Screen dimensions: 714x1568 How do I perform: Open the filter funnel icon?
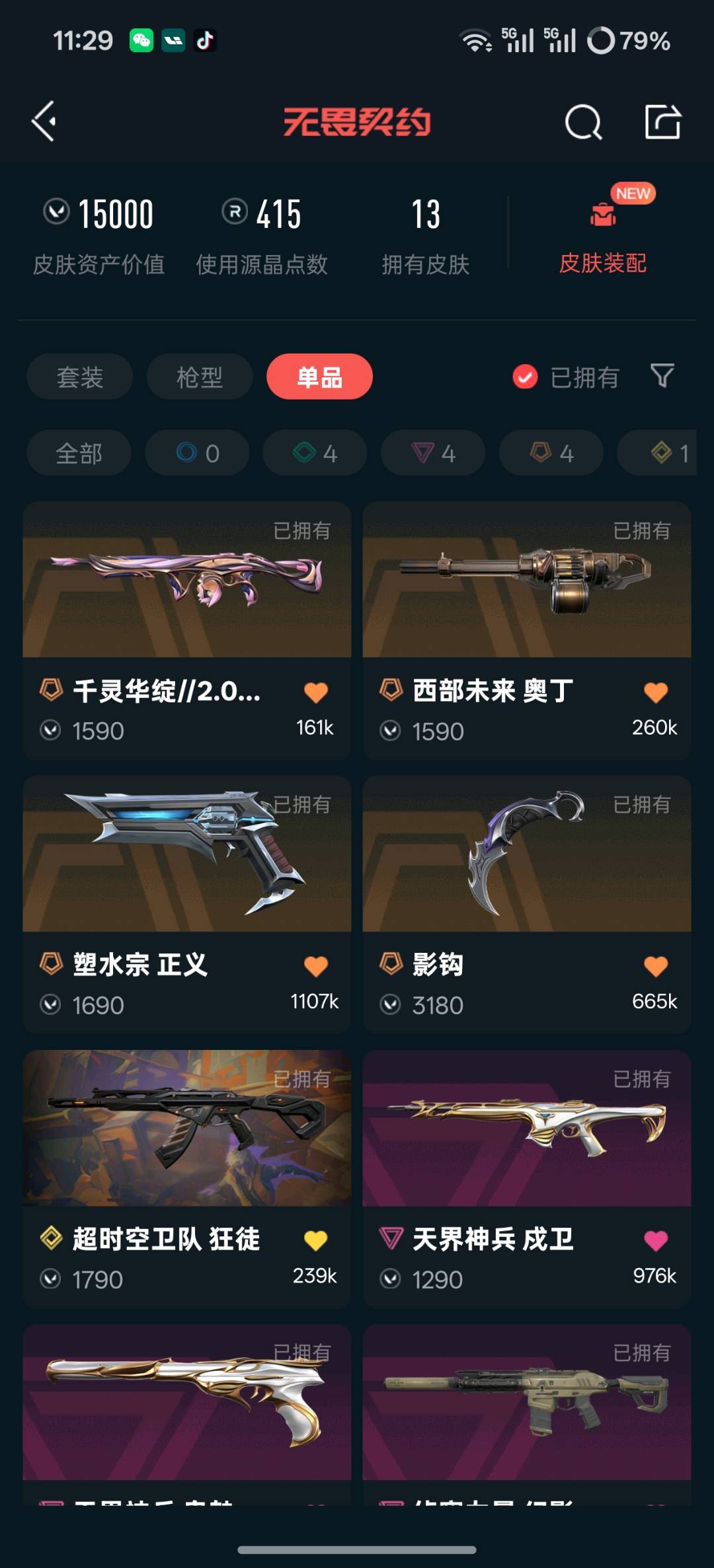(x=662, y=376)
